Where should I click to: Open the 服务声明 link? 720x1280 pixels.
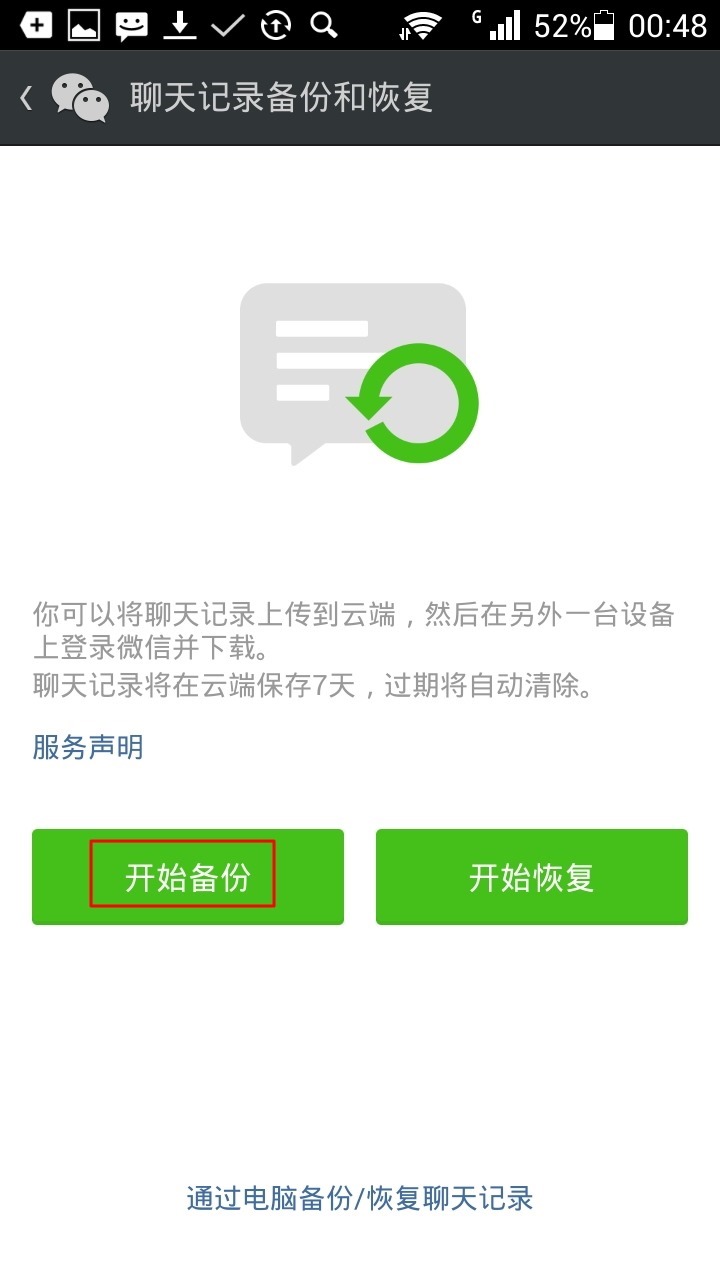point(88,747)
